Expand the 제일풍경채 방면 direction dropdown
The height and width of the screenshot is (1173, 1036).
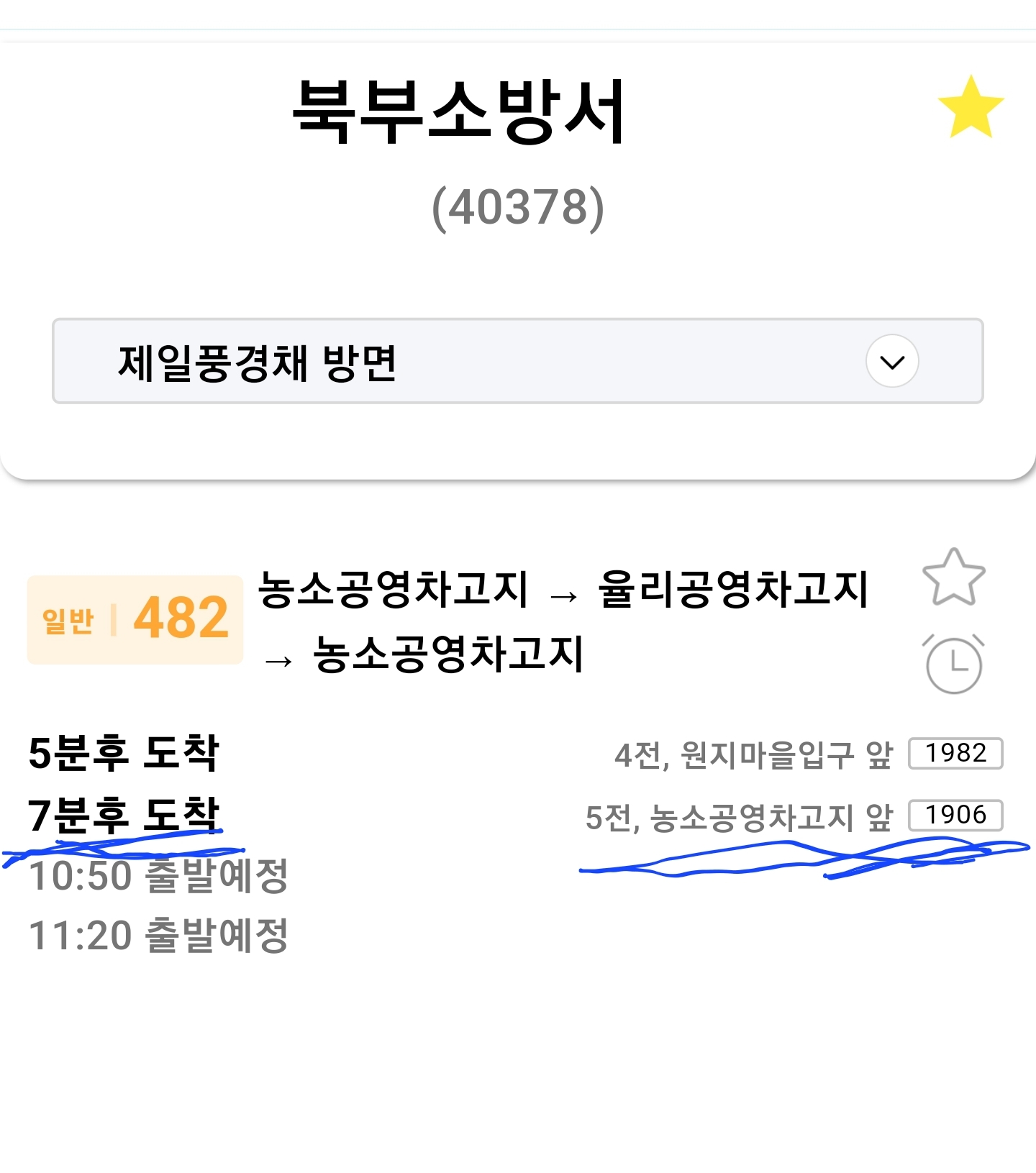click(x=892, y=361)
